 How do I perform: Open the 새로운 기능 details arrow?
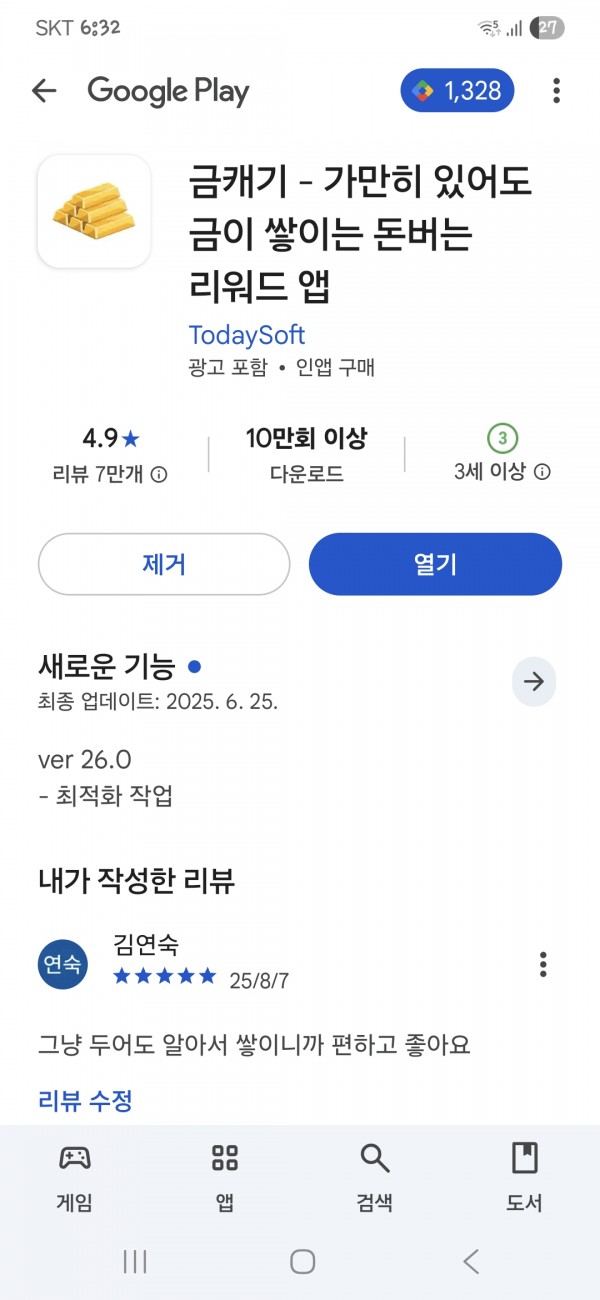[x=534, y=682]
